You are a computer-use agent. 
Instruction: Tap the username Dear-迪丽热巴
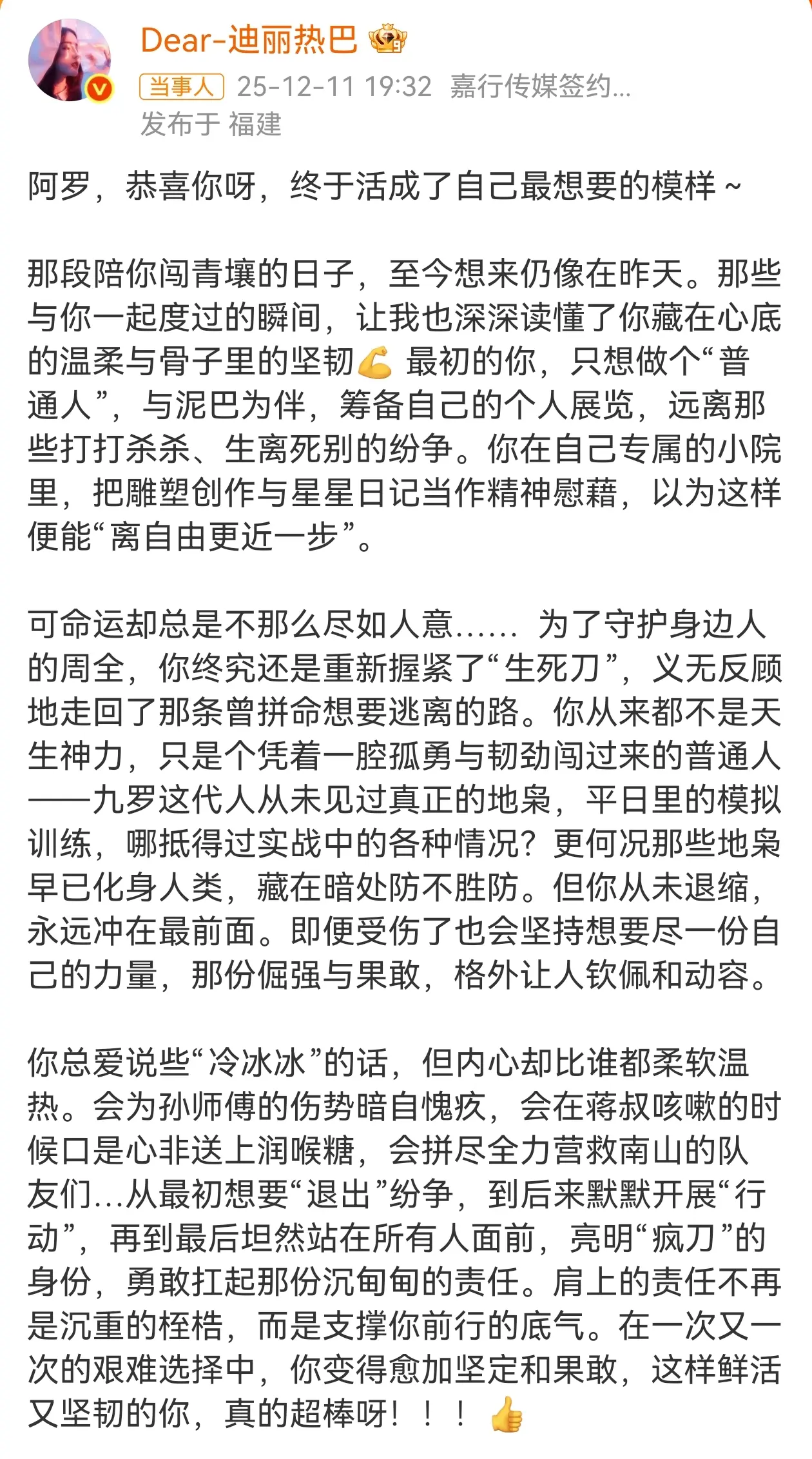click(x=249, y=40)
